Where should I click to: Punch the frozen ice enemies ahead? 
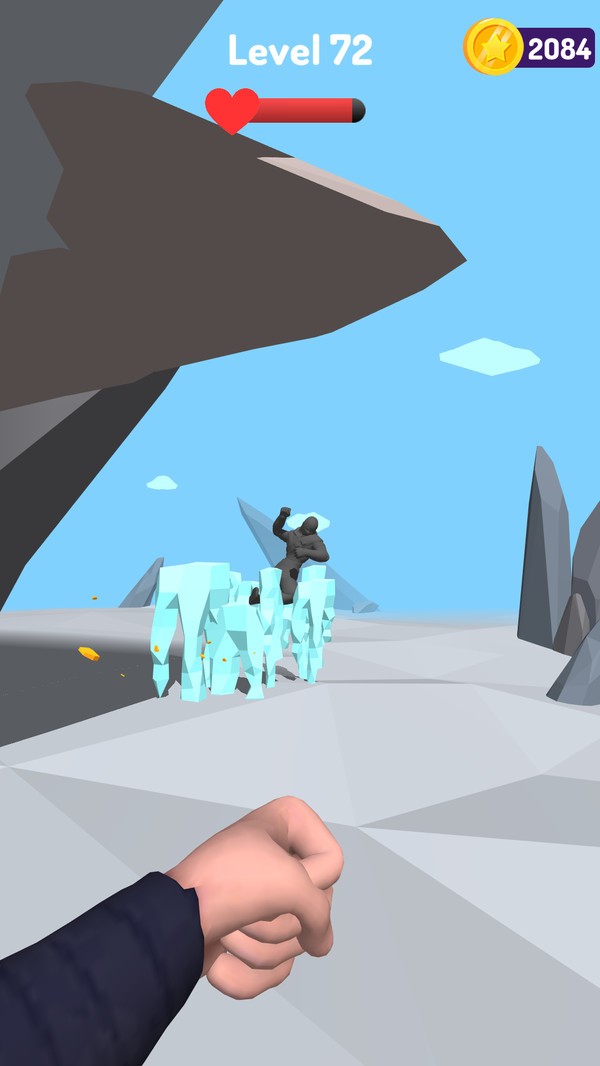(238, 630)
